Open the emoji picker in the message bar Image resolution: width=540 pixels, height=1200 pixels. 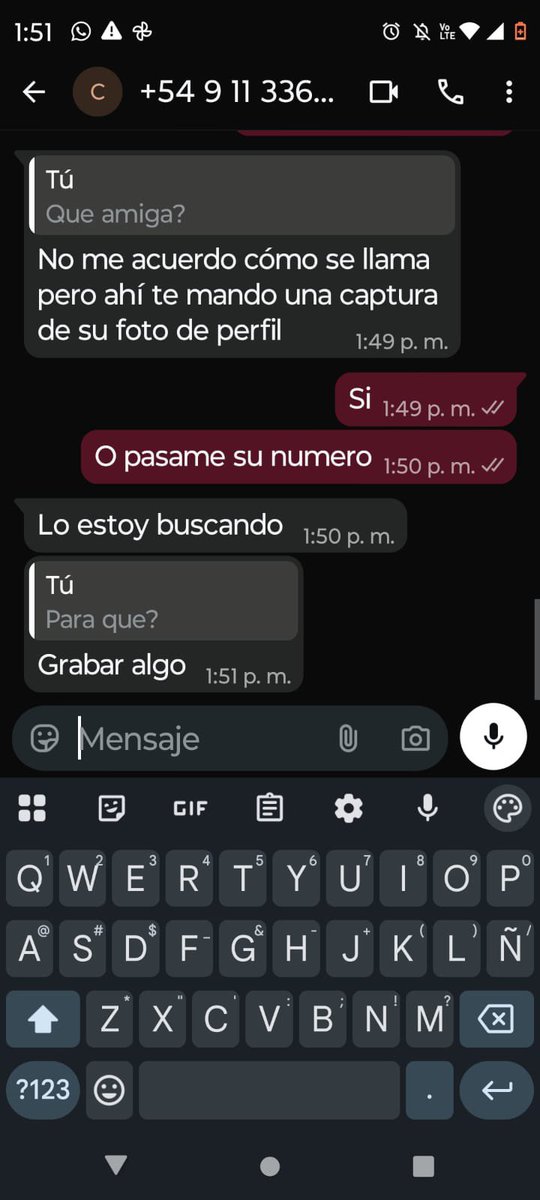(x=45, y=739)
